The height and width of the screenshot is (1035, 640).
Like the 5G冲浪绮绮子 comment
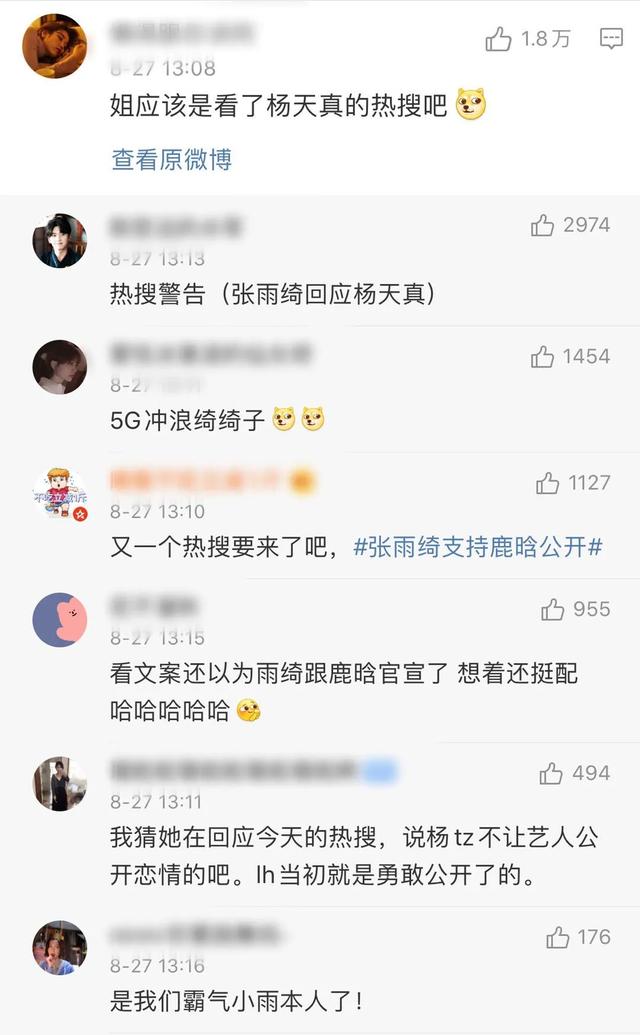coord(543,356)
